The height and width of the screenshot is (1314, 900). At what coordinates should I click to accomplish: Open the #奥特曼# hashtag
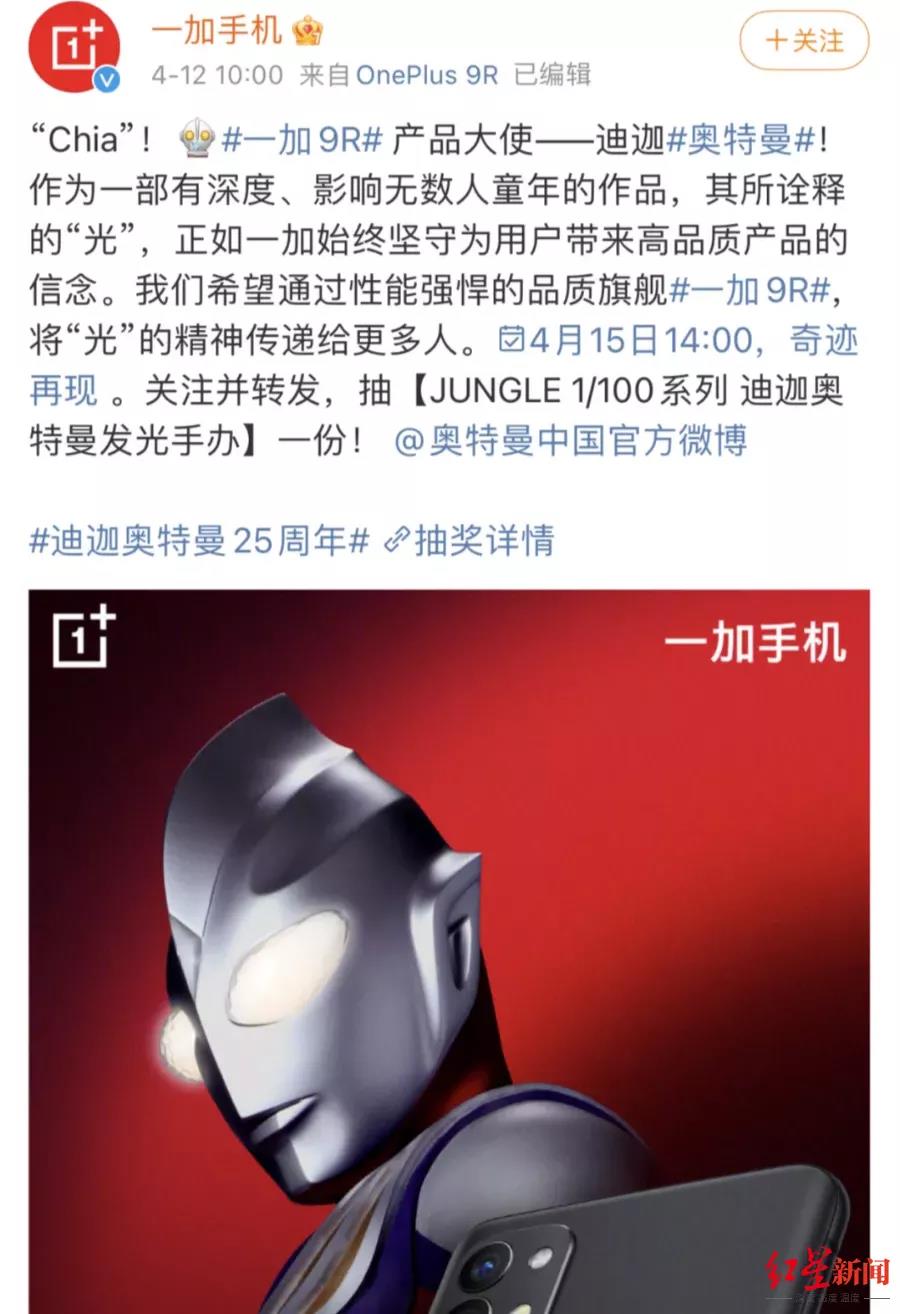tap(741, 141)
